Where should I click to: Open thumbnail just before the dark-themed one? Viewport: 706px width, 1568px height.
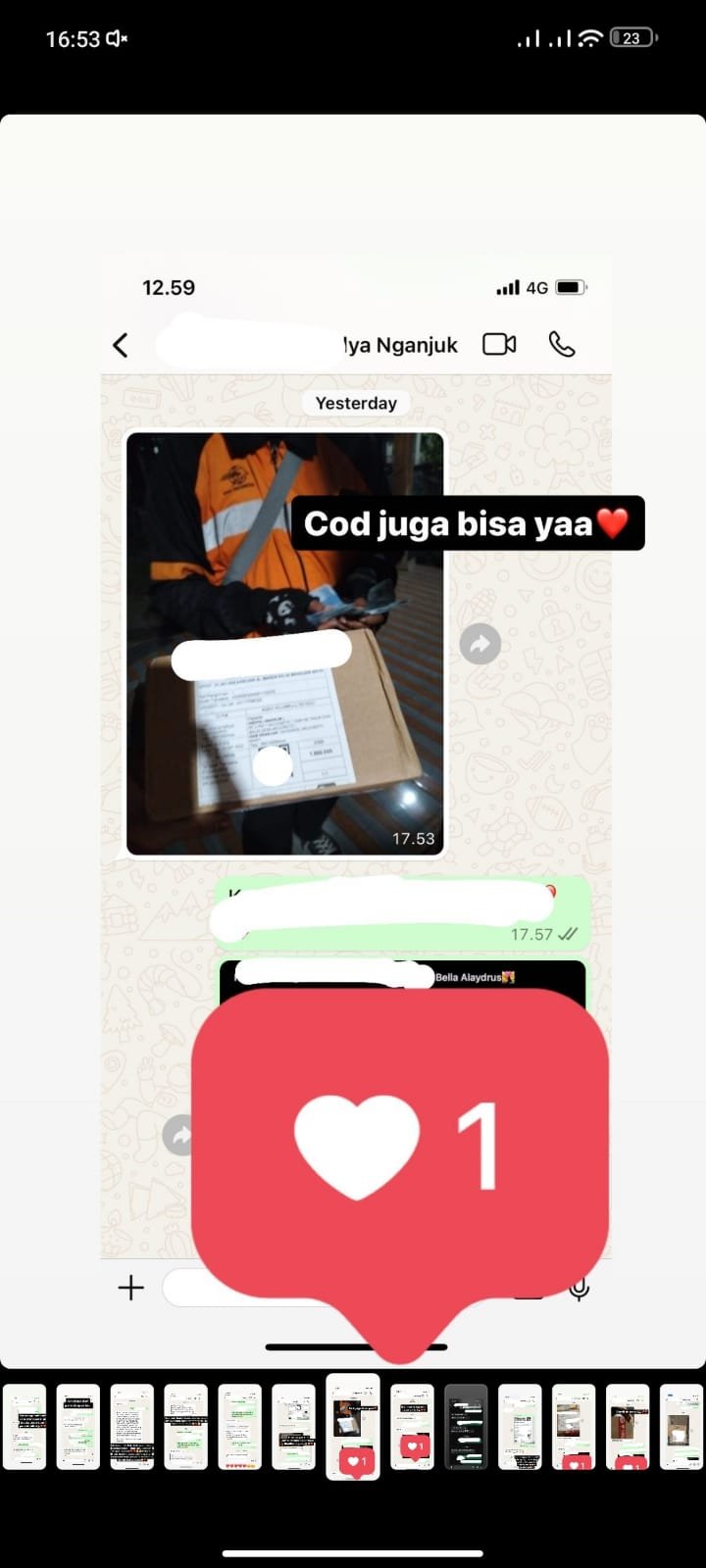coord(412,1427)
